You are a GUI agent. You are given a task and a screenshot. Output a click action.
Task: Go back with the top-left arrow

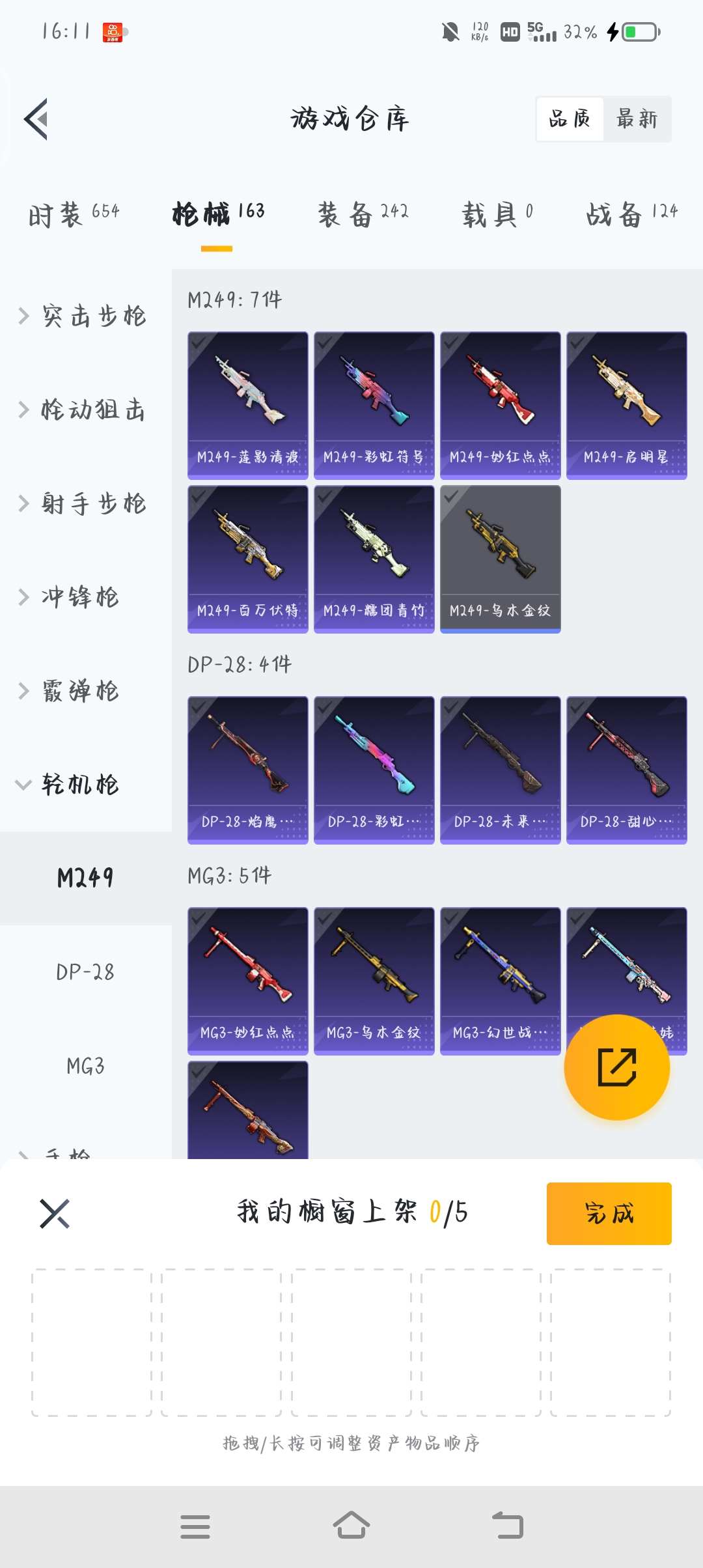[x=36, y=119]
